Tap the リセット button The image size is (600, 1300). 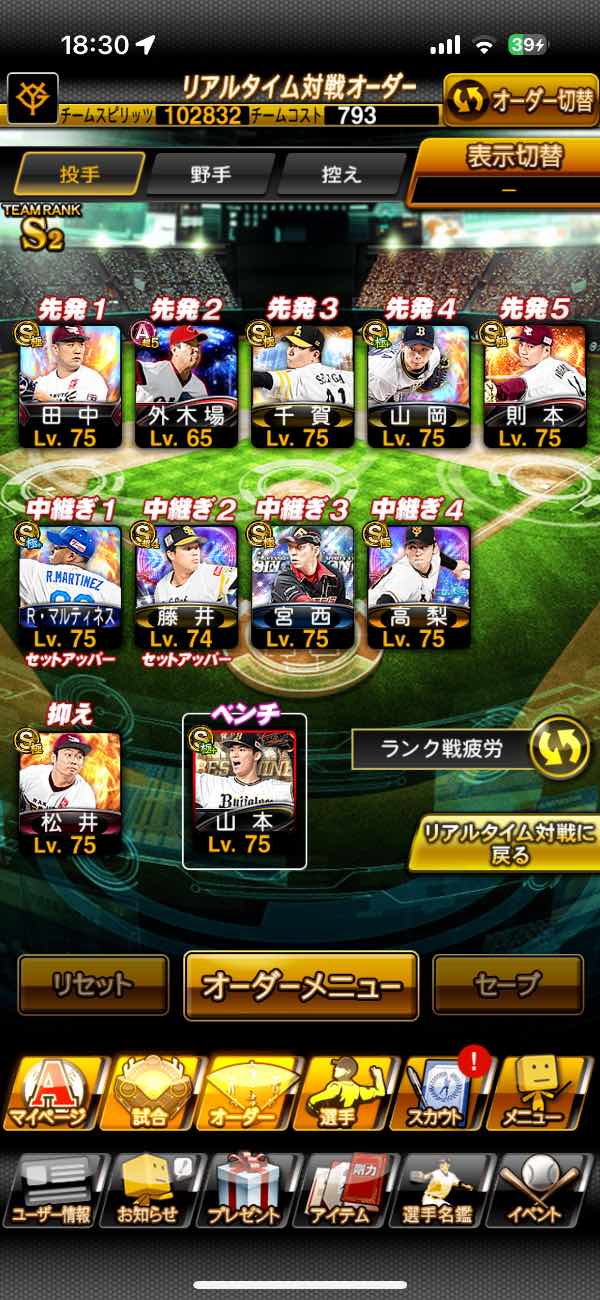pos(93,985)
